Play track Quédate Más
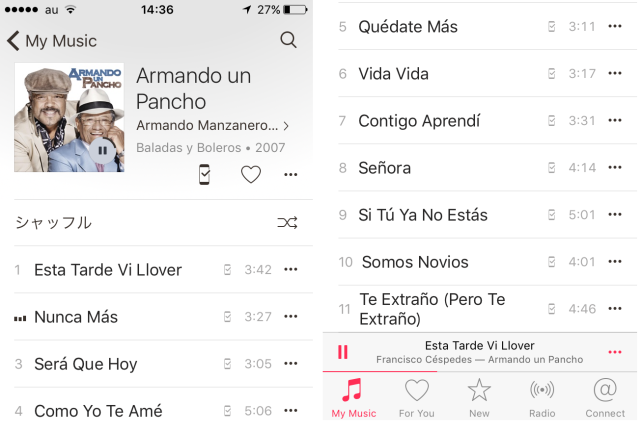The image size is (642, 429). [x=408, y=26]
